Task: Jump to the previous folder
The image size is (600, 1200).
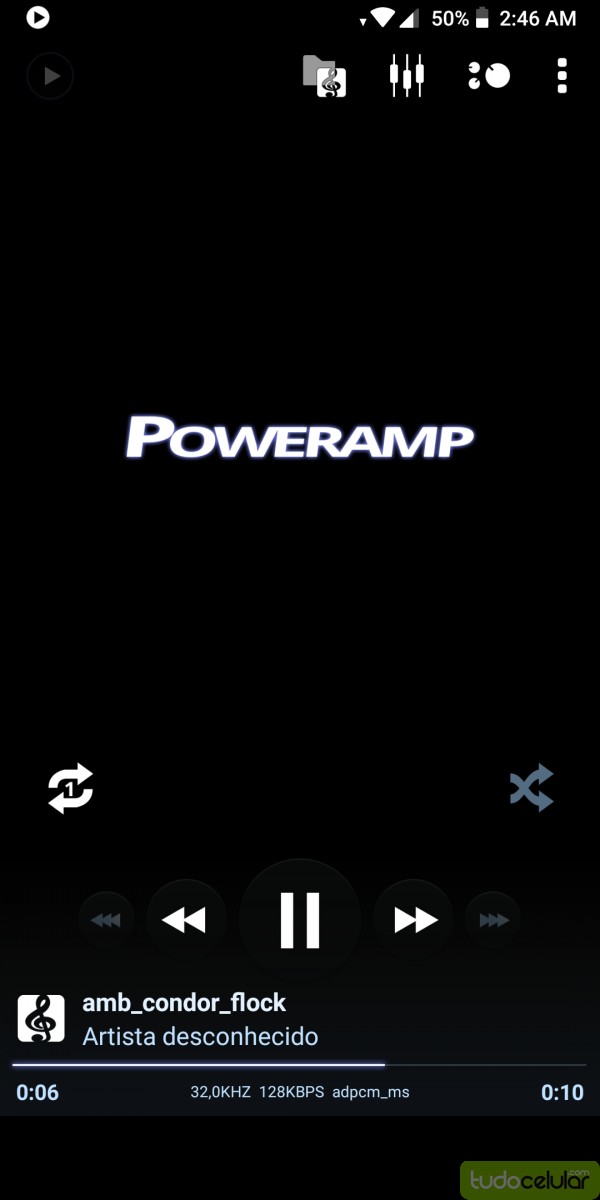Action: (x=106, y=920)
